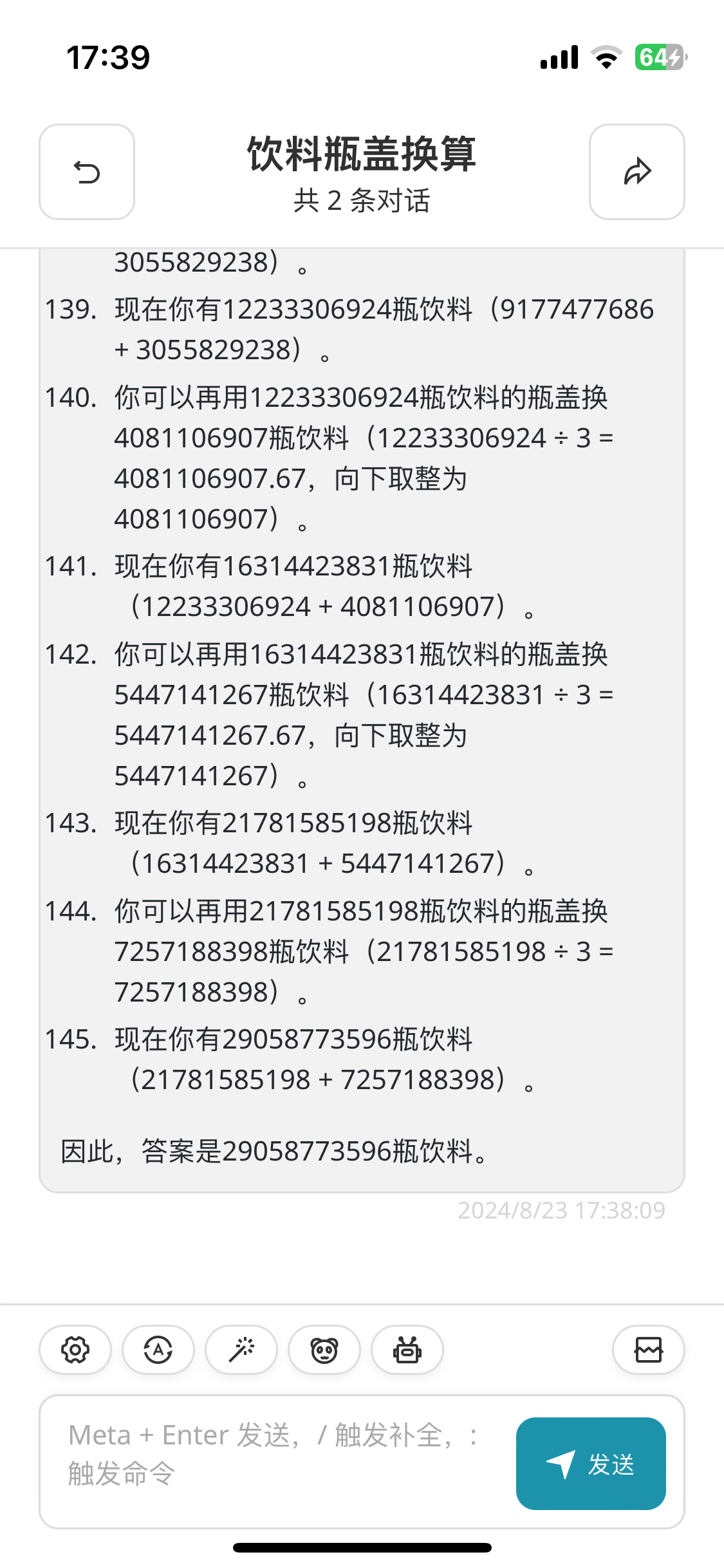Viewport: 724px width, 1568px height.
Task: Tap the 发送 send button
Action: pyautogui.click(x=591, y=1464)
